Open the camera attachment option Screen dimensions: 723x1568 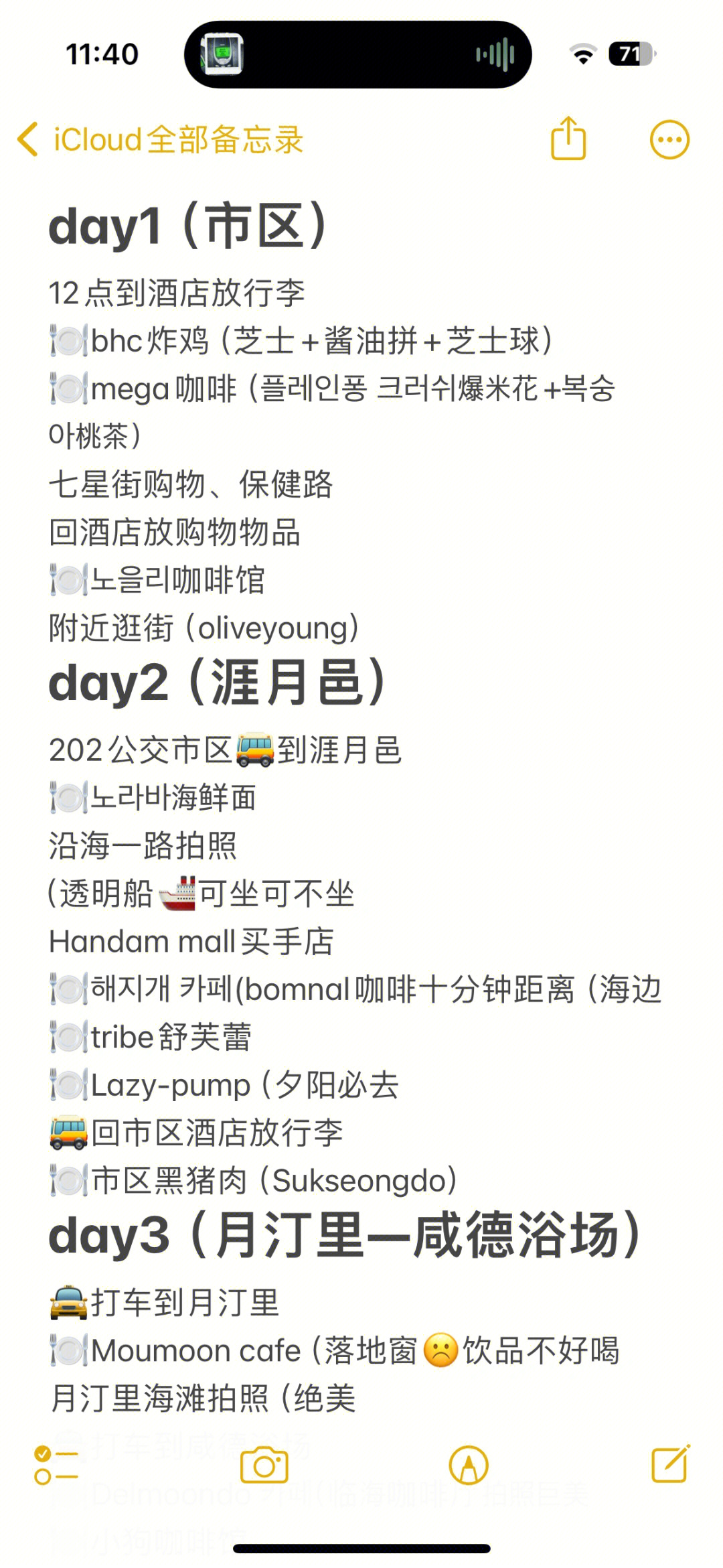(x=264, y=1466)
